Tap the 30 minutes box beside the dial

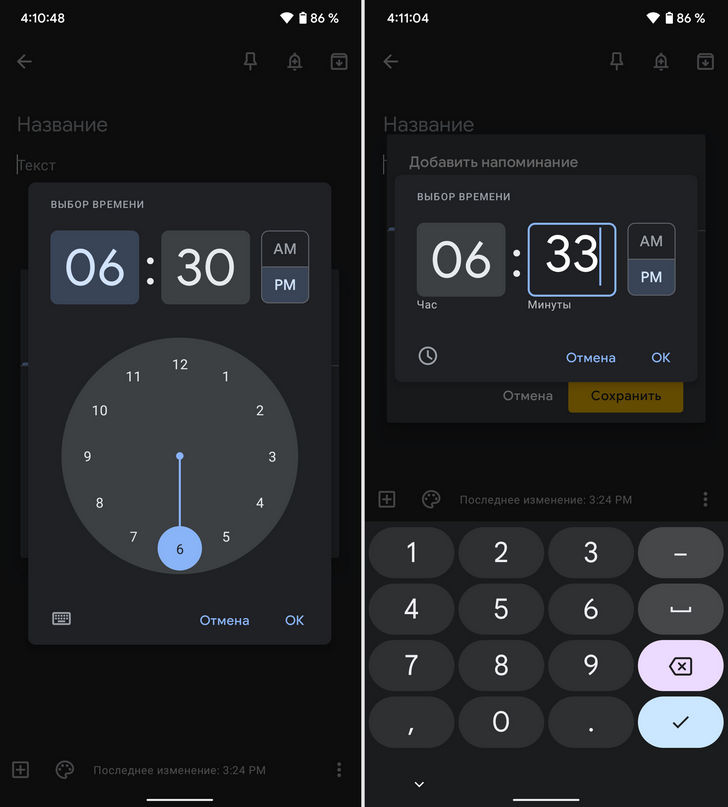pos(205,267)
